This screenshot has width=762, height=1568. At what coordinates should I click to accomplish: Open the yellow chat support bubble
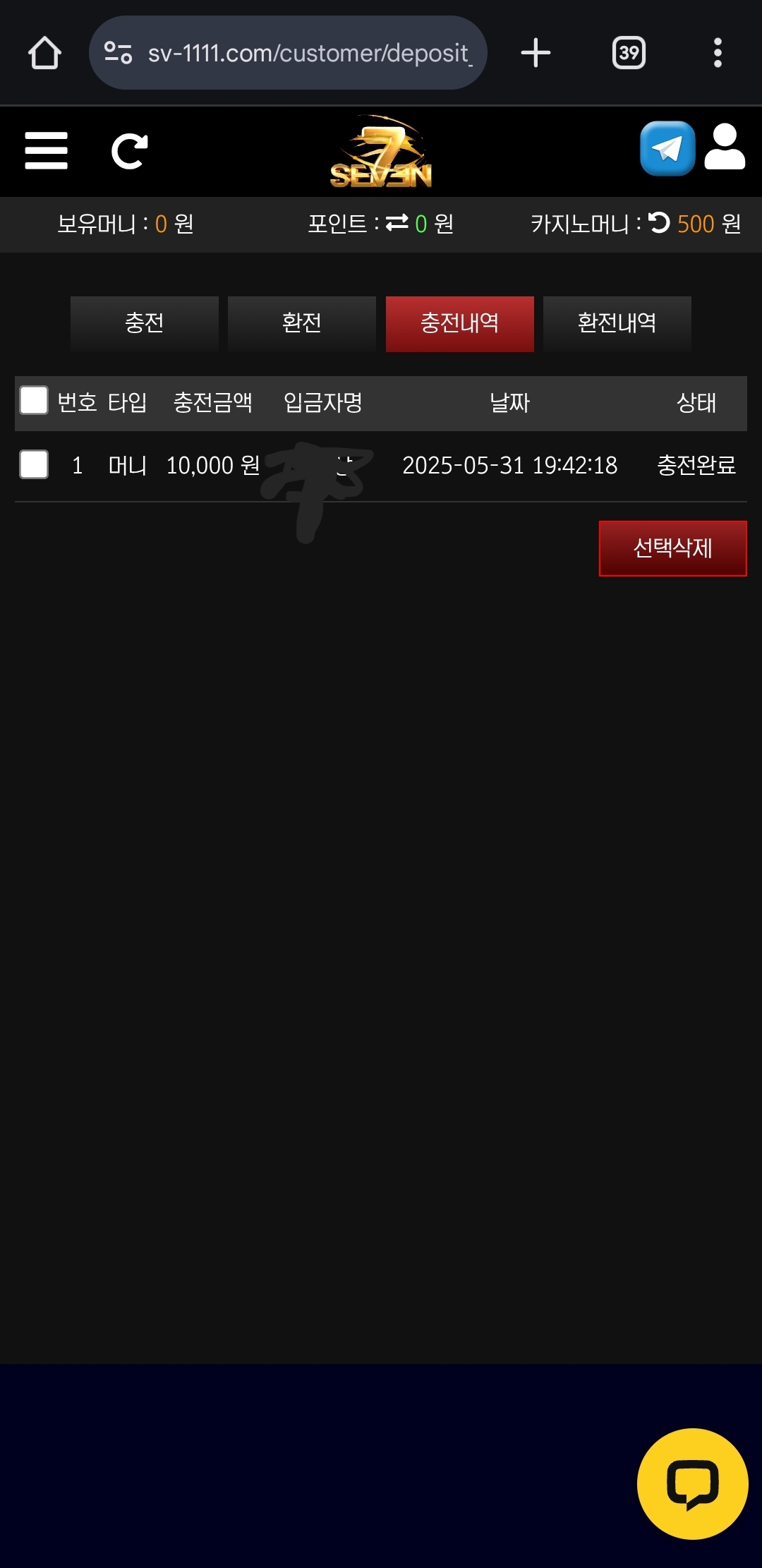[692, 1483]
